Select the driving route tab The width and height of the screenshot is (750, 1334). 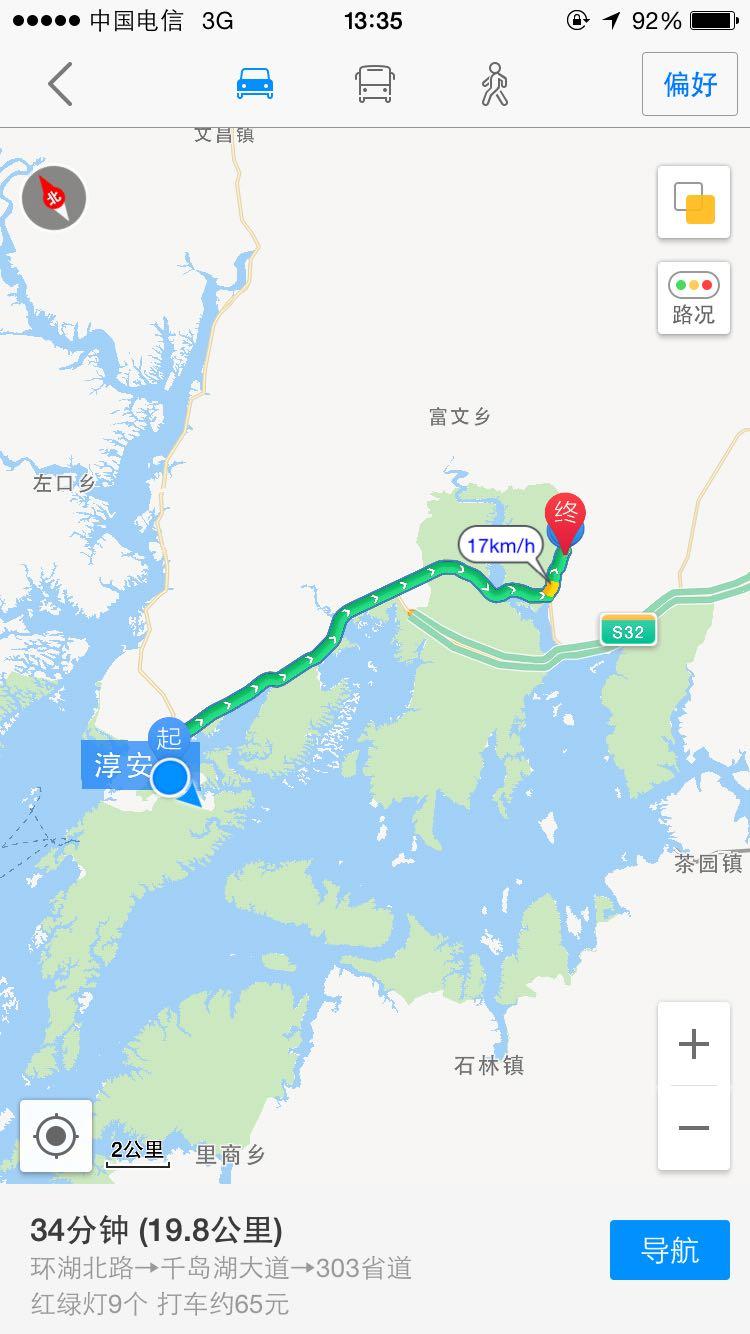pyautogui.click(x=255, y=84)
